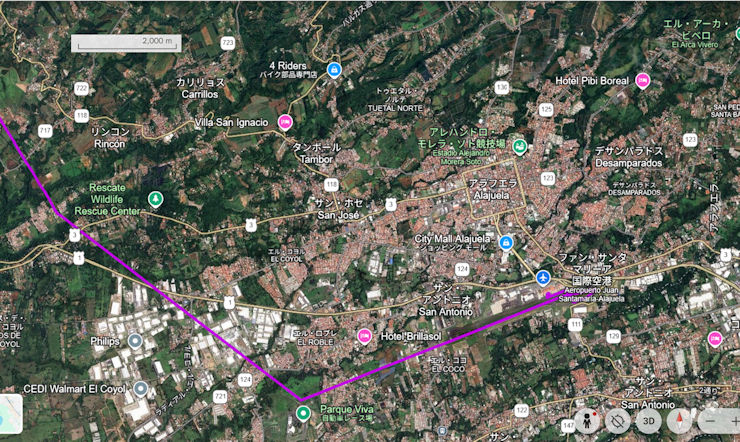Tap the Philips location marker
Screen dimensions: 740x442
[x=134, y=341]
